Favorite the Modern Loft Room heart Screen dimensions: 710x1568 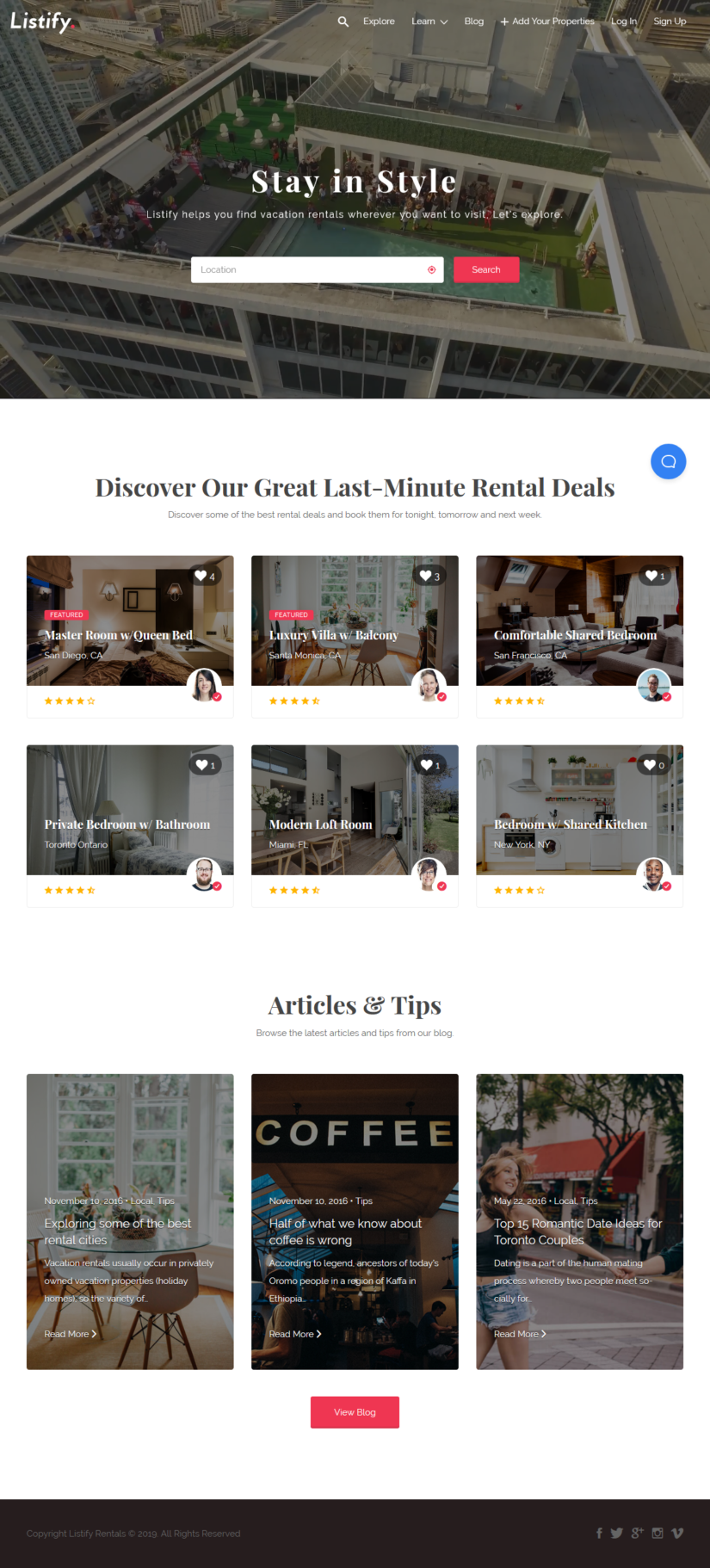tap(429, 765)
